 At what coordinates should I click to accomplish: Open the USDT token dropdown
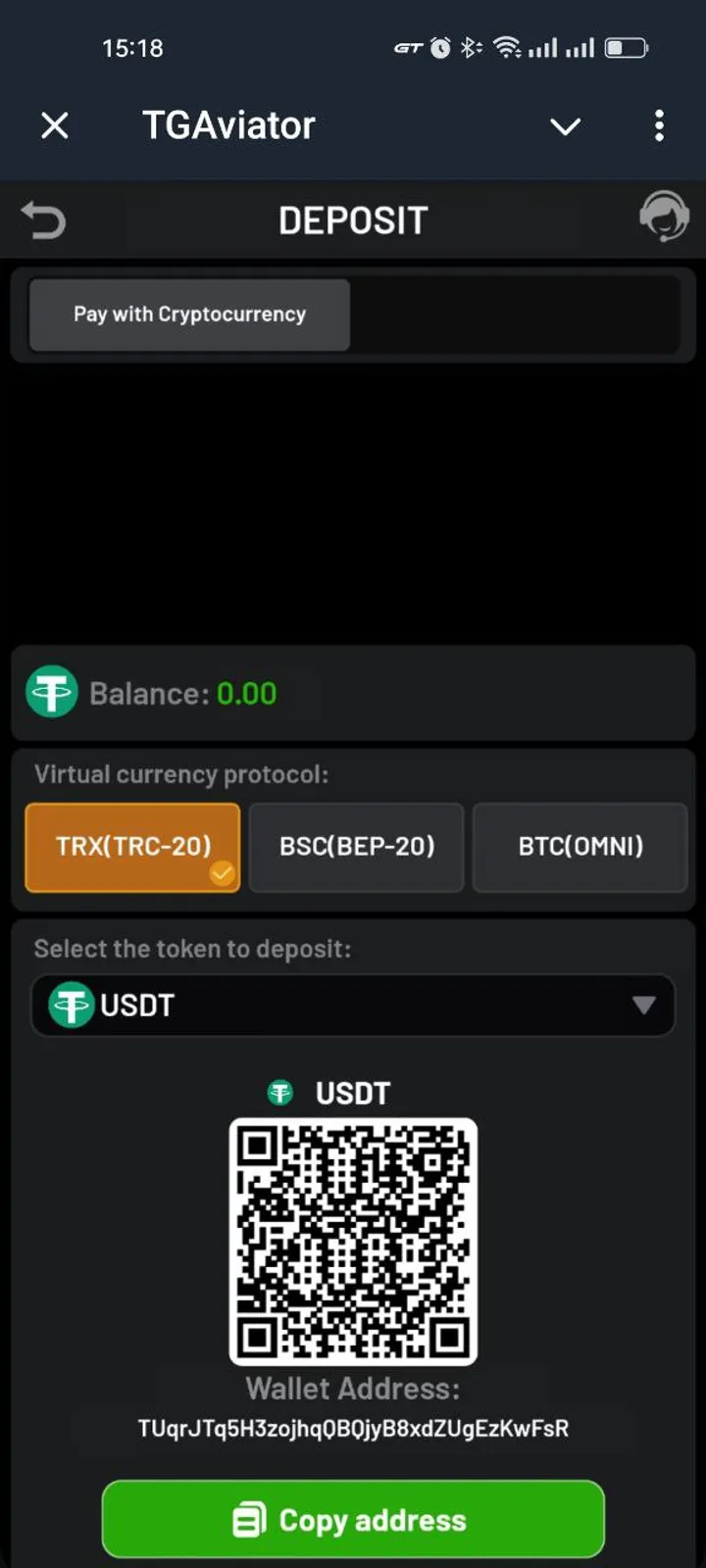[x=353, y=1005]
